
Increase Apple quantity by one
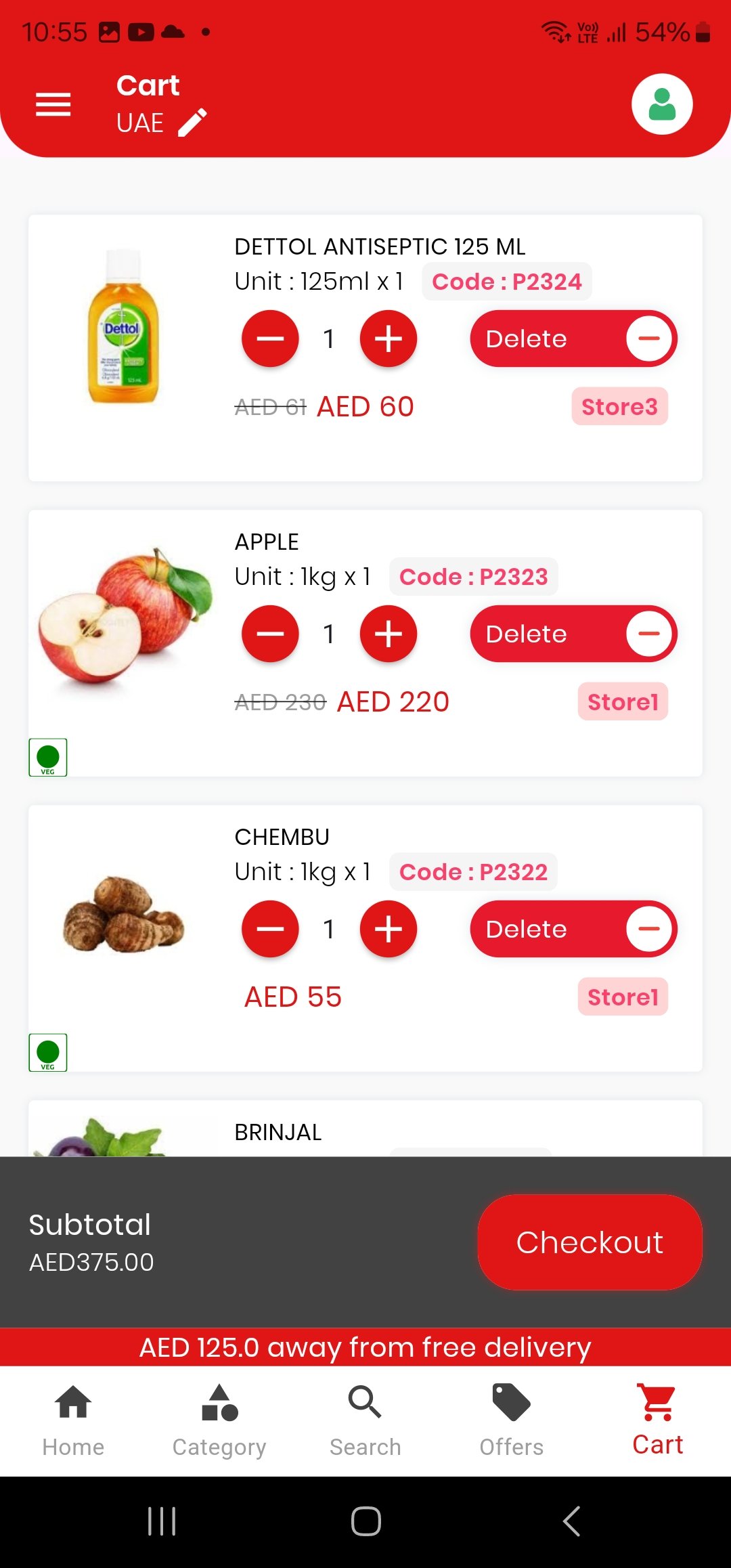(389, 634)
